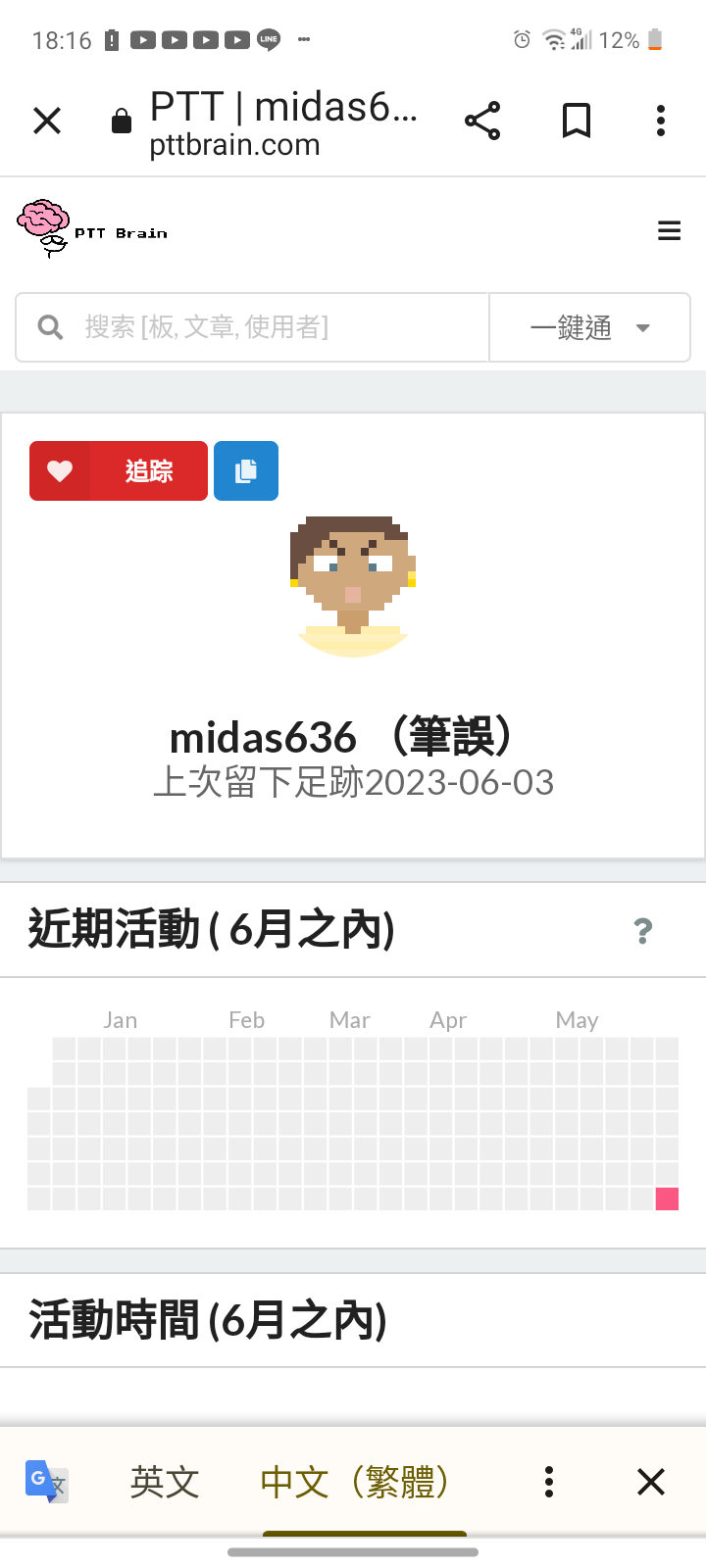
Task: Bookmark this page in the browser
Action: [577, 121]
